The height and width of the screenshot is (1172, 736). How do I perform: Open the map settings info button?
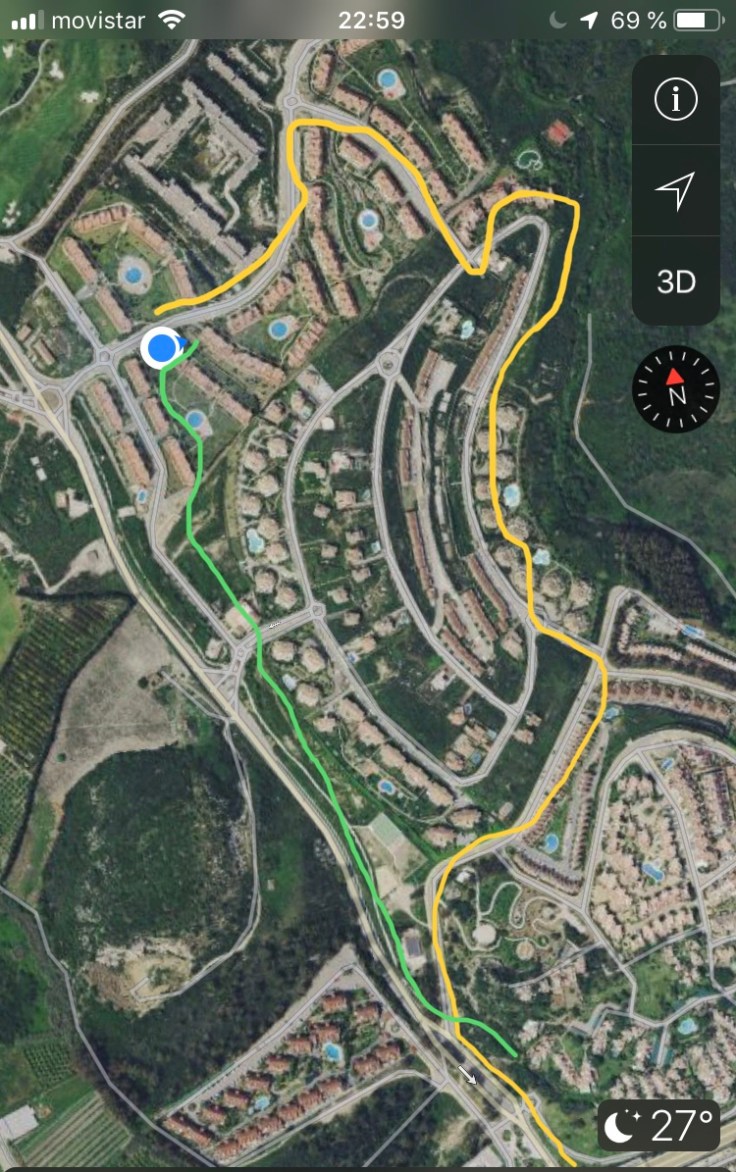click(x=676, y=99)
